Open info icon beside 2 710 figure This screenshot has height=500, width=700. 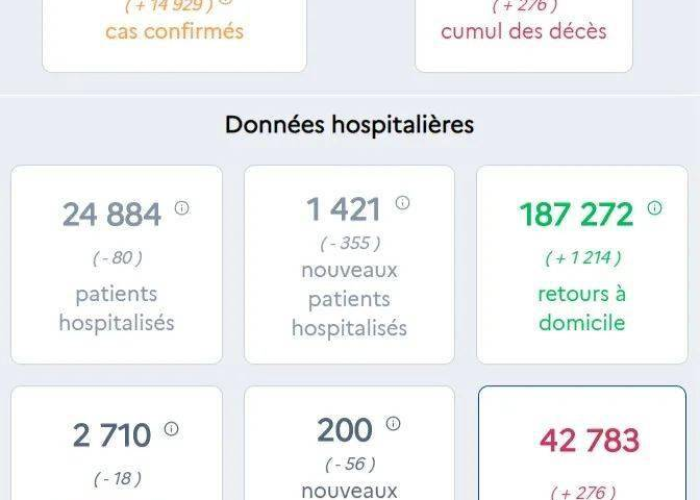pos(171,429)
